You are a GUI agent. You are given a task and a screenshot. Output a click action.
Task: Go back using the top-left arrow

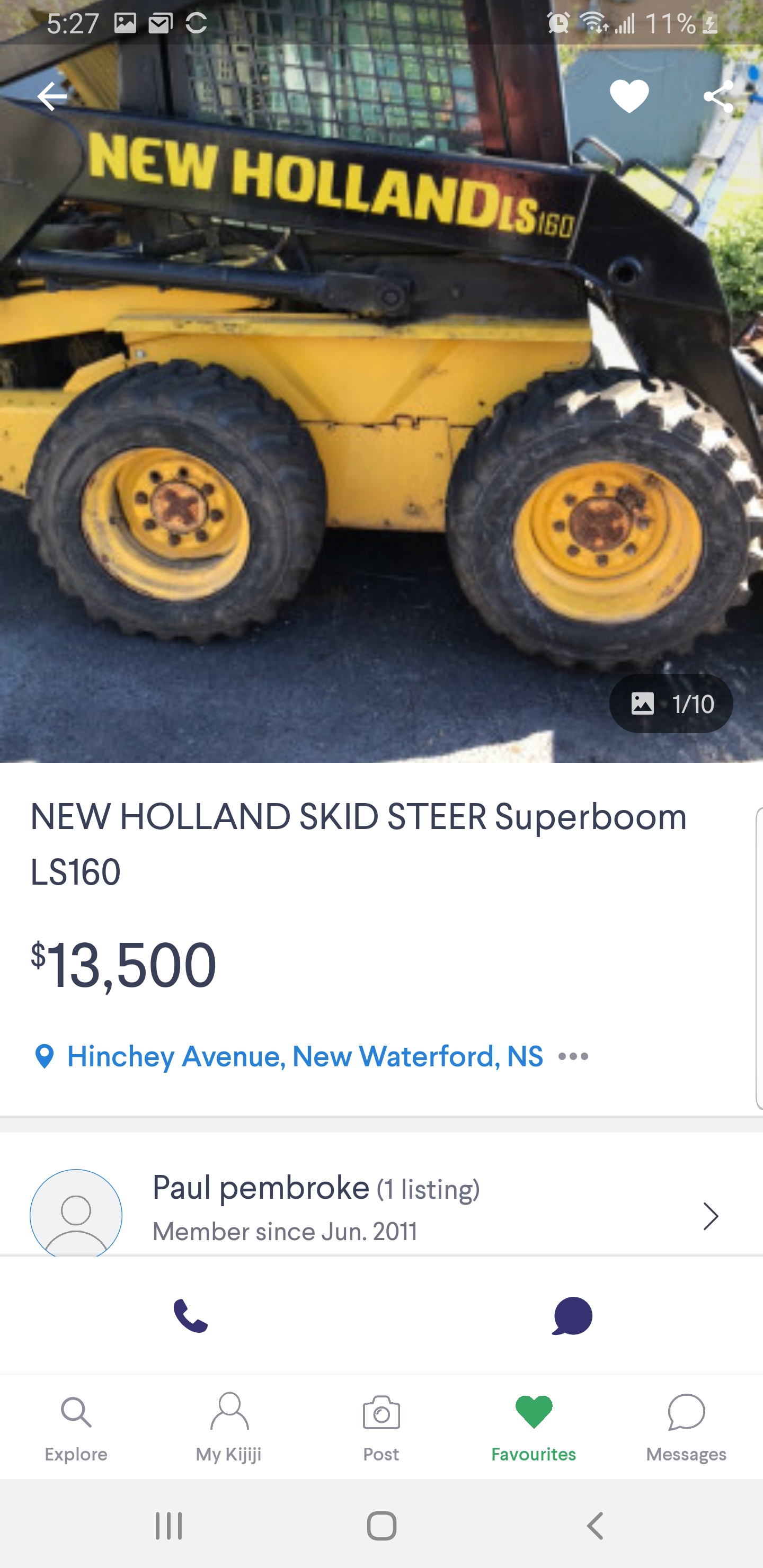(x=52, y=97)
